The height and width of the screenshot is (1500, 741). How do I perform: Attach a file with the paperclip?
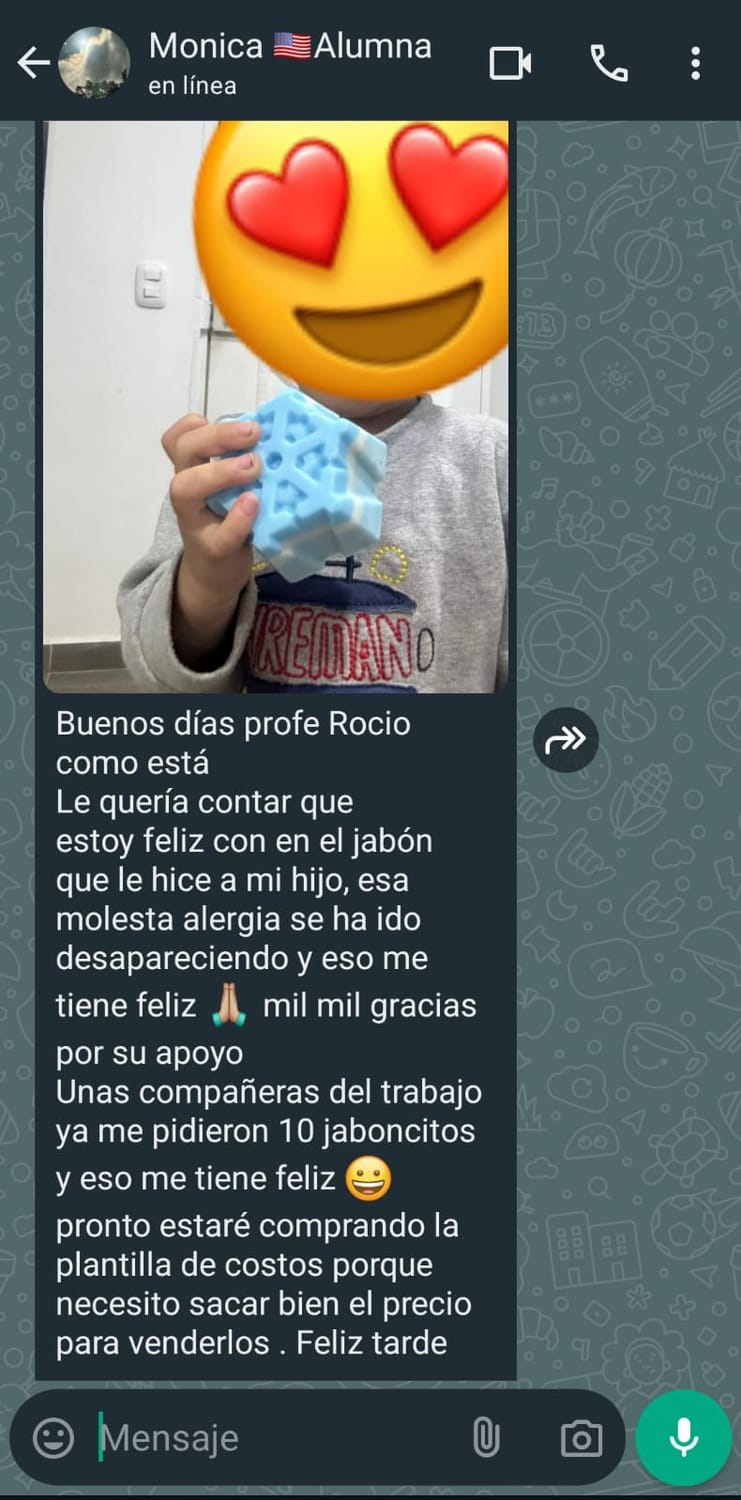tap(486, 1438)
